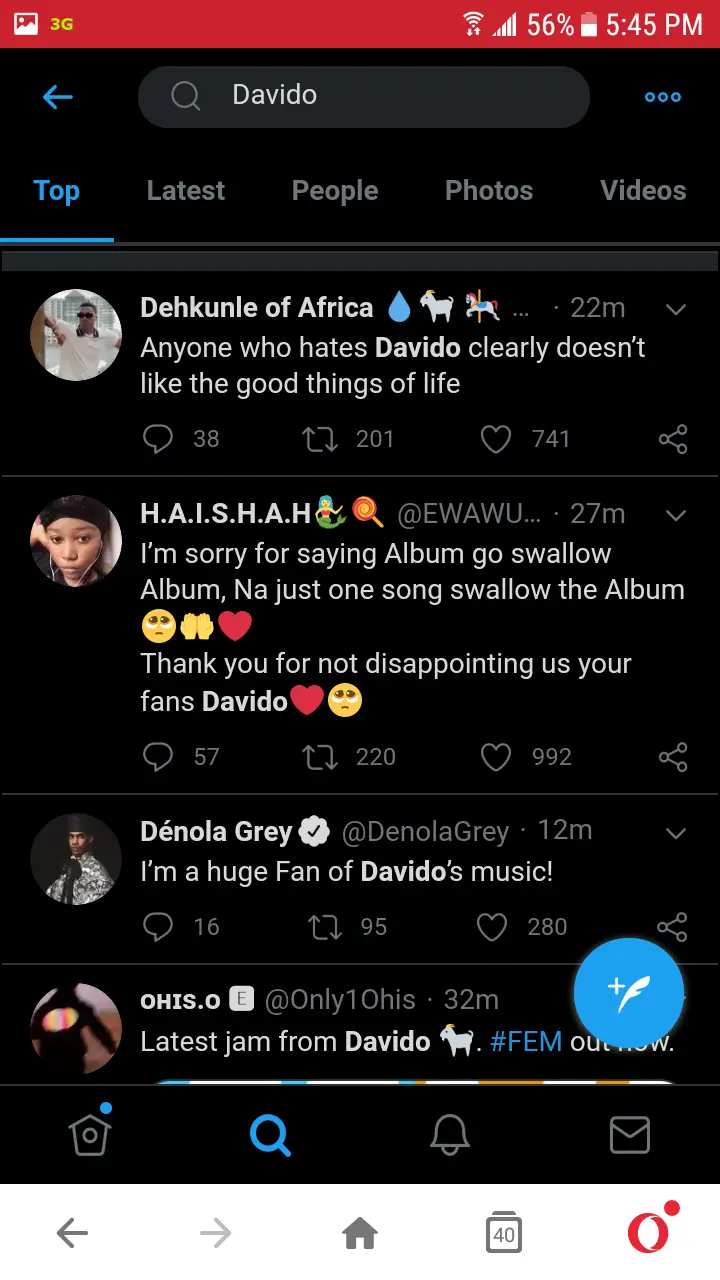Share the H.A.I.S.H.A.H tweet

click(x=673, y=757)
